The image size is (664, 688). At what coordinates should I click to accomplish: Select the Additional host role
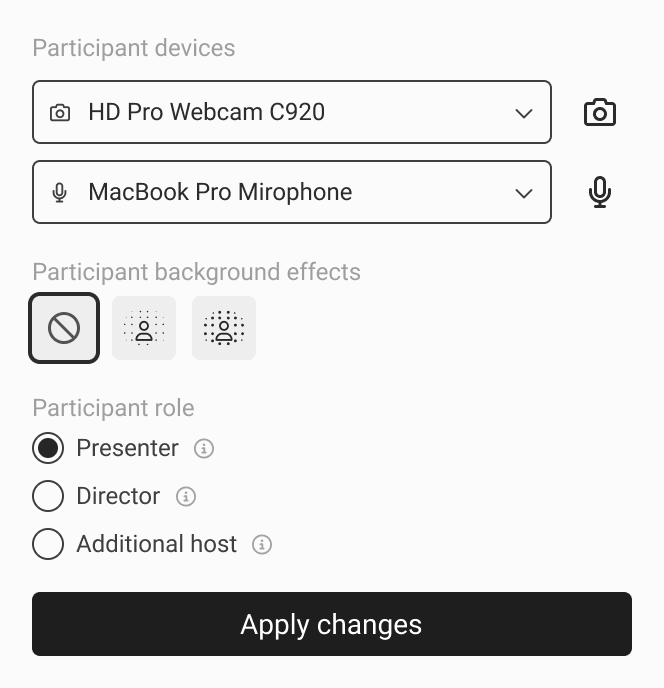(x=48, y=544)
